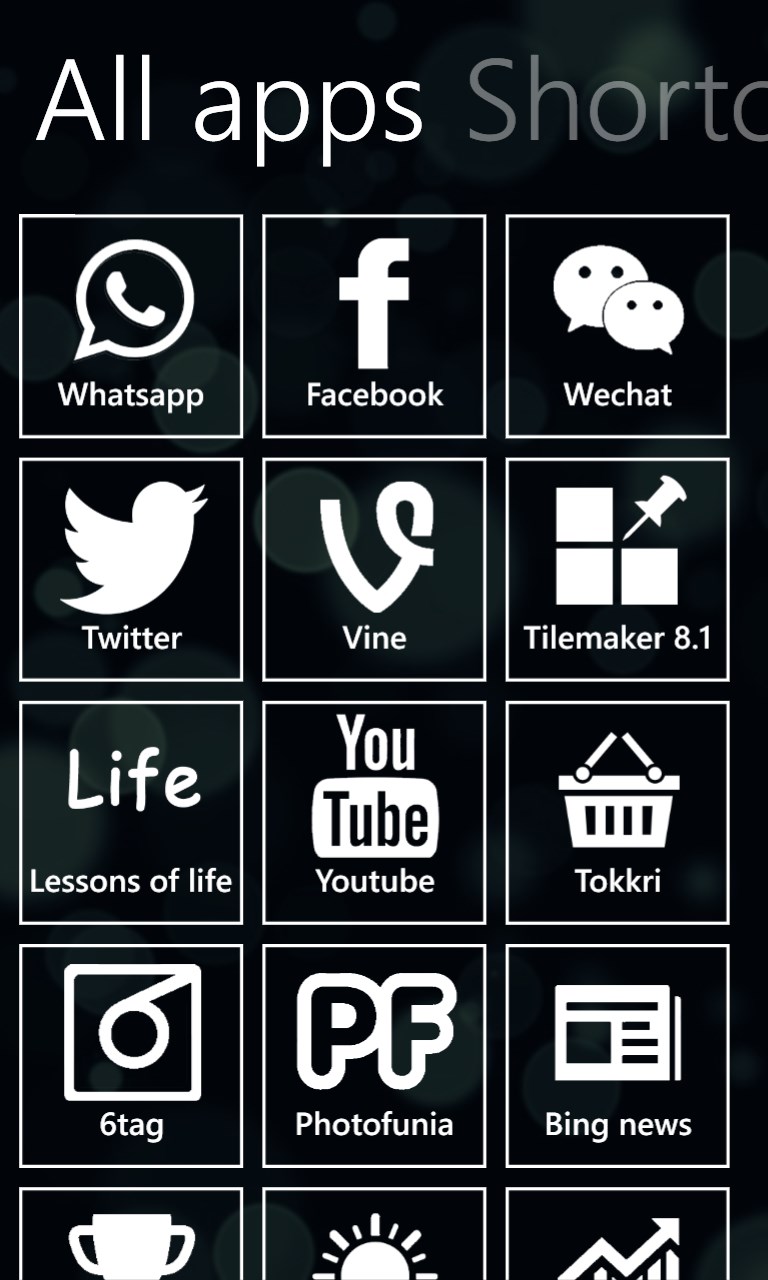Screen dimensions: 768x1280
Task: Launch Facebook from its tile
Action: point(374,325)
